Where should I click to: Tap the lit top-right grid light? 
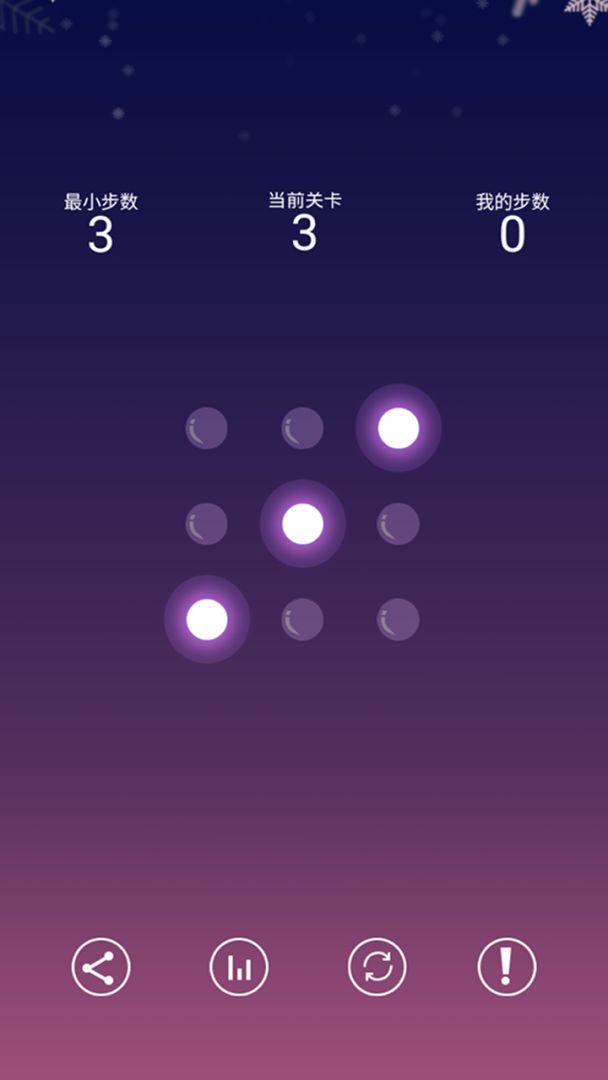point(398,428)
